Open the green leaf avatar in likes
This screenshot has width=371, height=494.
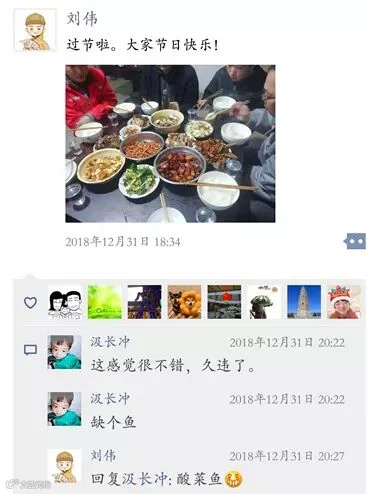[x=104, y=302]
